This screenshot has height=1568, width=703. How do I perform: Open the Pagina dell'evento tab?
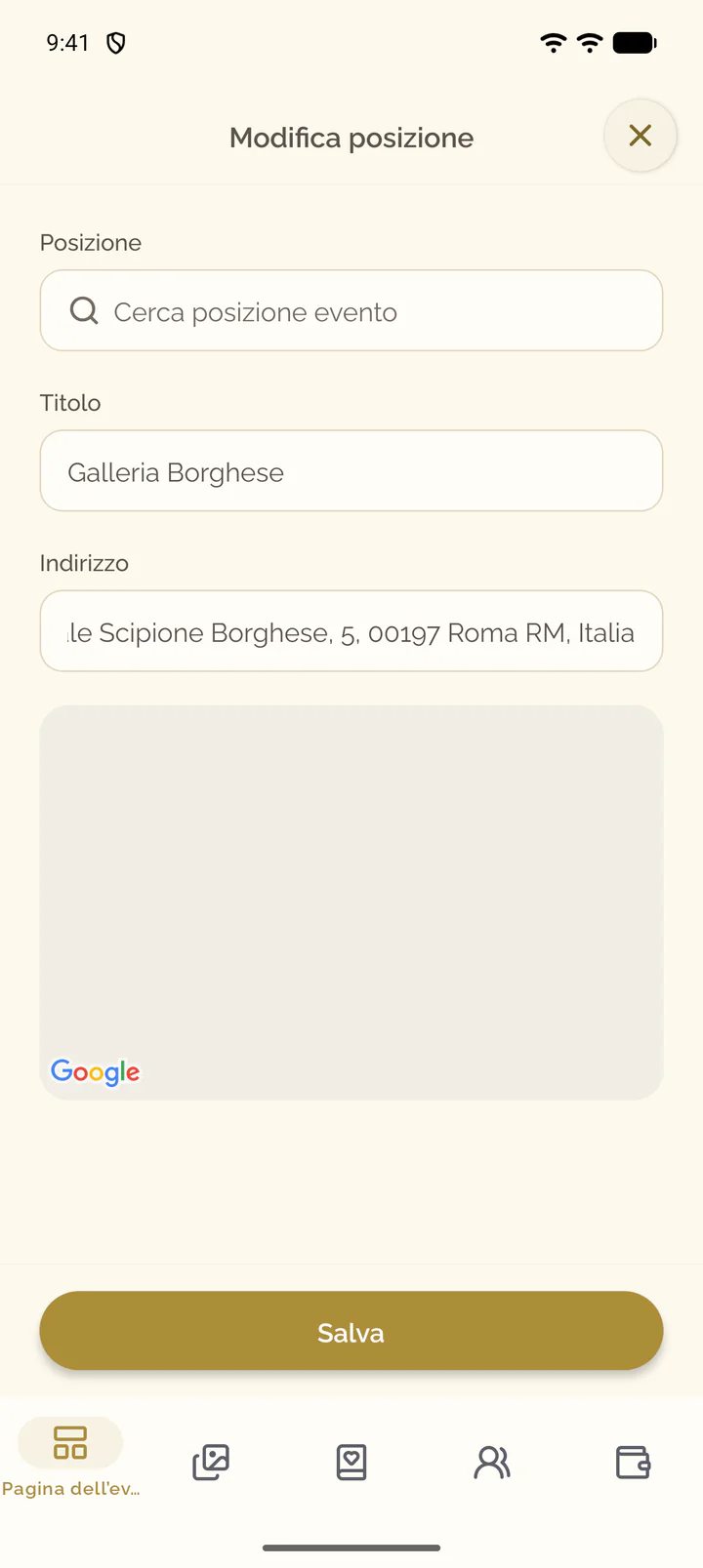(x=70, y=1458)
